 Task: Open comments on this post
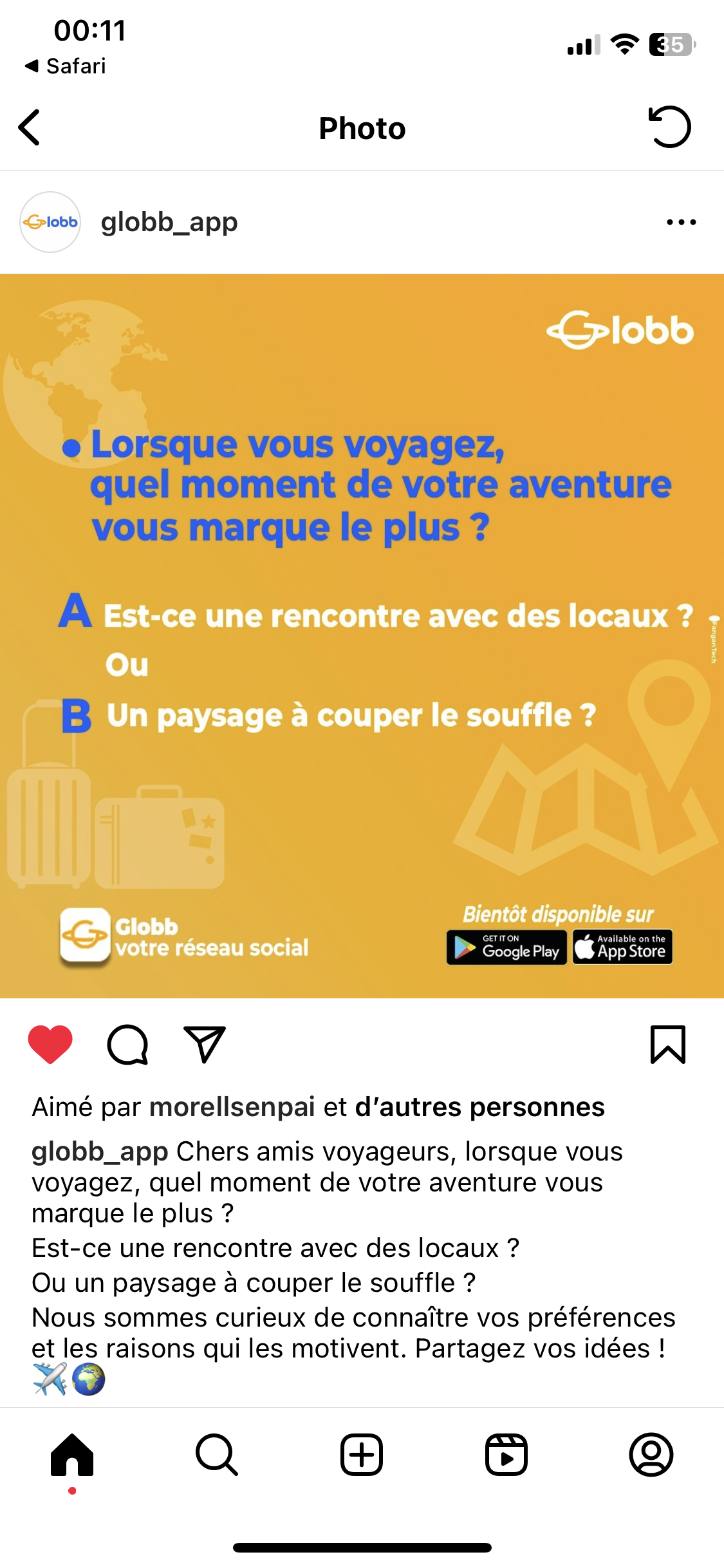(127, 1044)
